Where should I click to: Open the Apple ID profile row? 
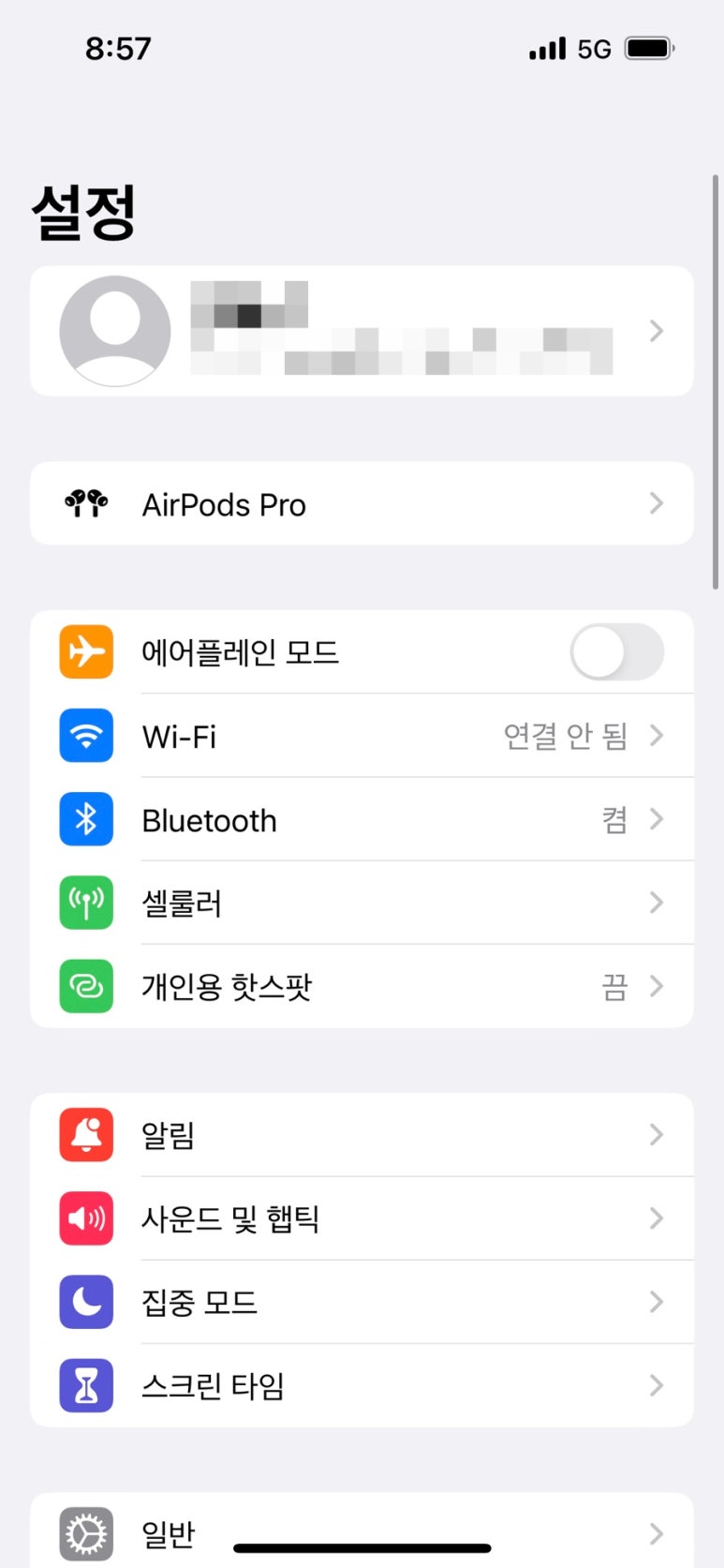pos(362,331)
